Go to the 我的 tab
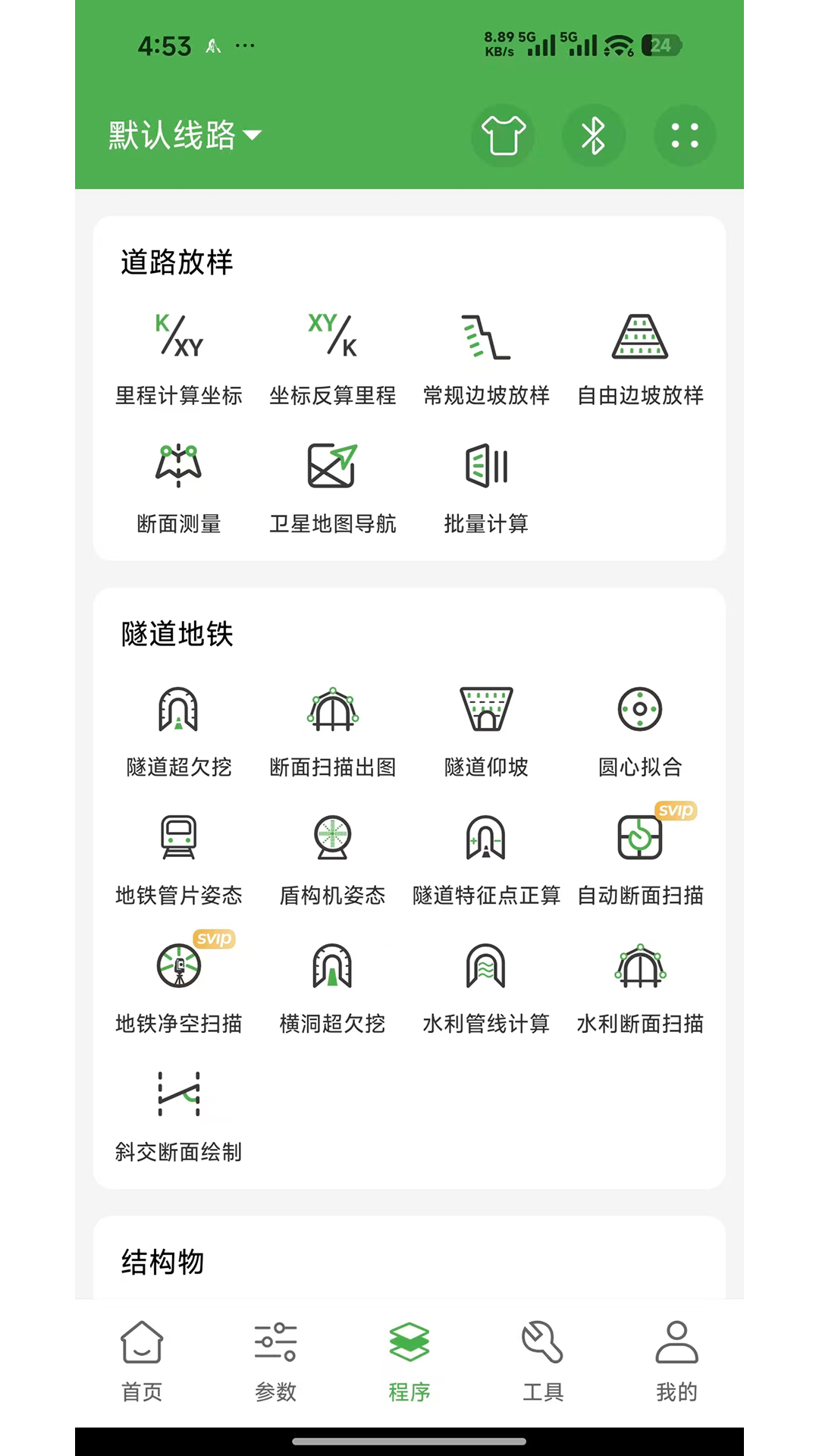Viewport: 819px width, 1456px height. pyautogui.click(x=676, y=1361)
